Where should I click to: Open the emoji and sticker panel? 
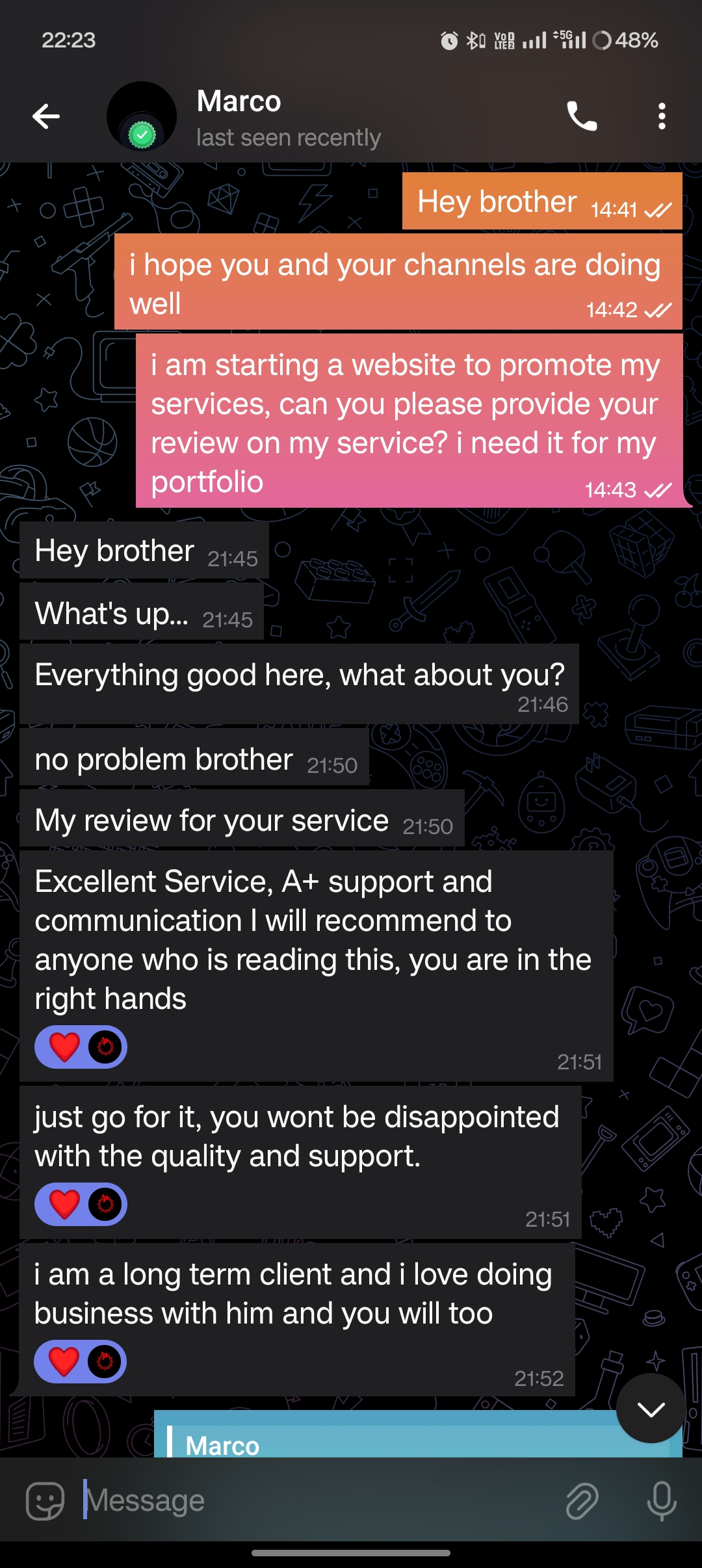(45, 1500)
